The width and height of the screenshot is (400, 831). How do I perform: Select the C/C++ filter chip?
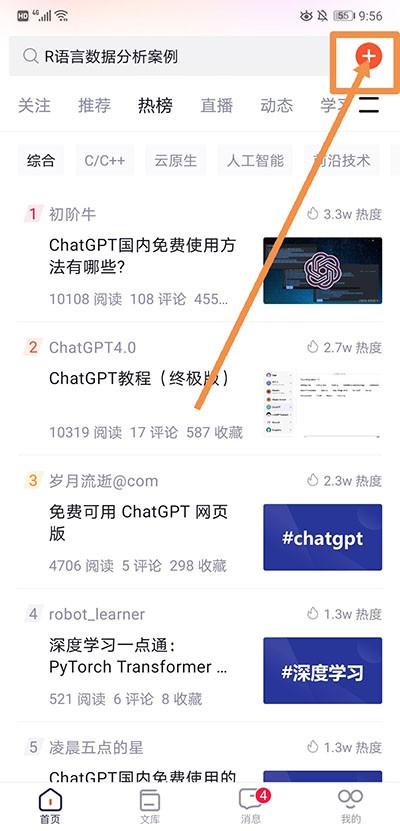pos(105,160)
